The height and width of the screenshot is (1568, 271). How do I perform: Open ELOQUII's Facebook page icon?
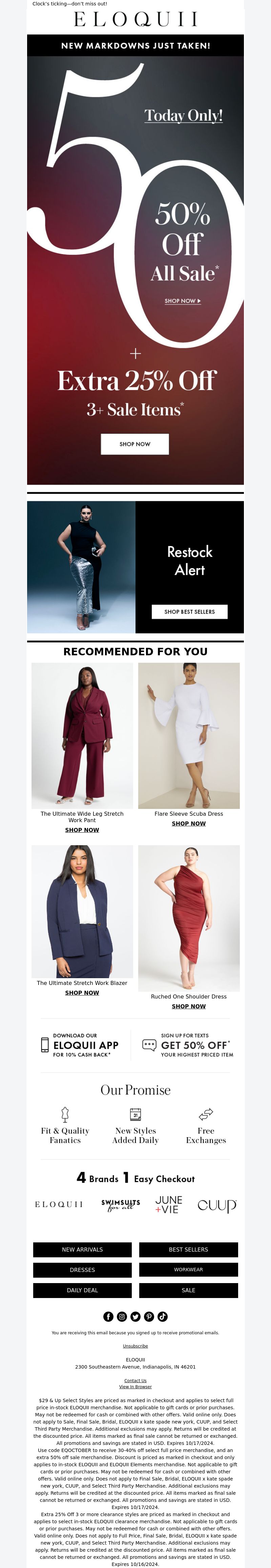tap(108, 1317)
